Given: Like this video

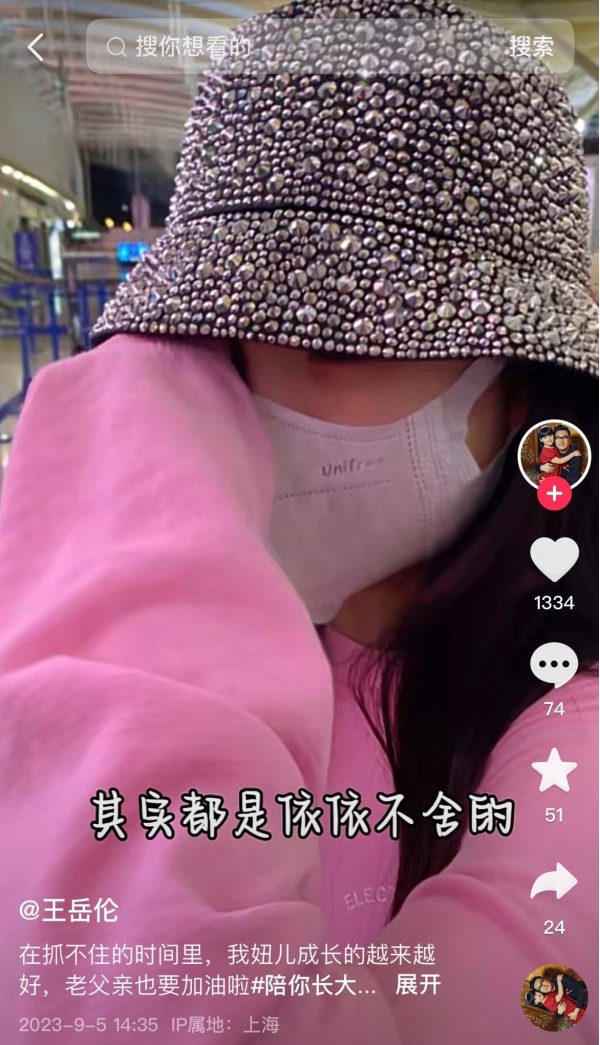Looking at the screenshot, I should tap(554, 560).
